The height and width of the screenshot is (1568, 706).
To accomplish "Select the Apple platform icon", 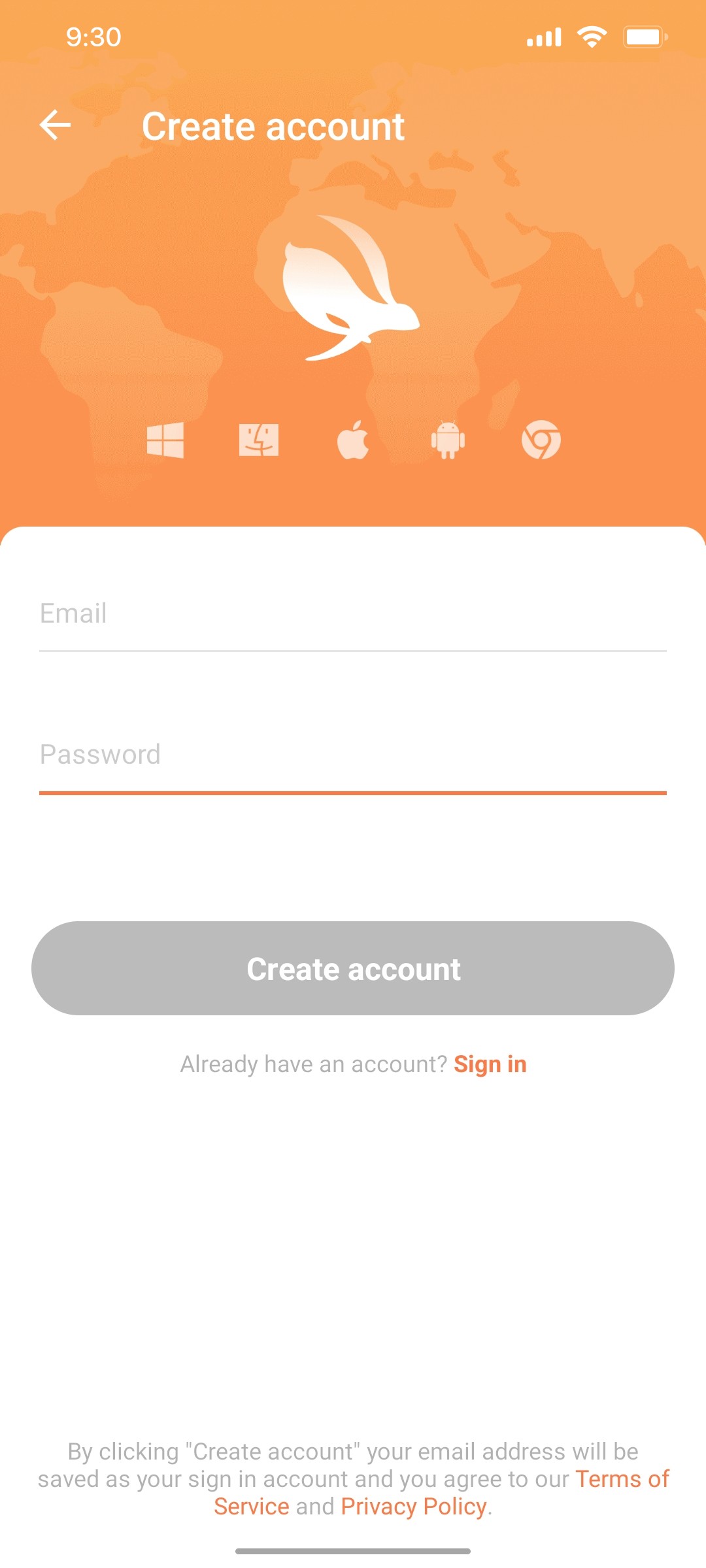I will (x=352, y=440).
